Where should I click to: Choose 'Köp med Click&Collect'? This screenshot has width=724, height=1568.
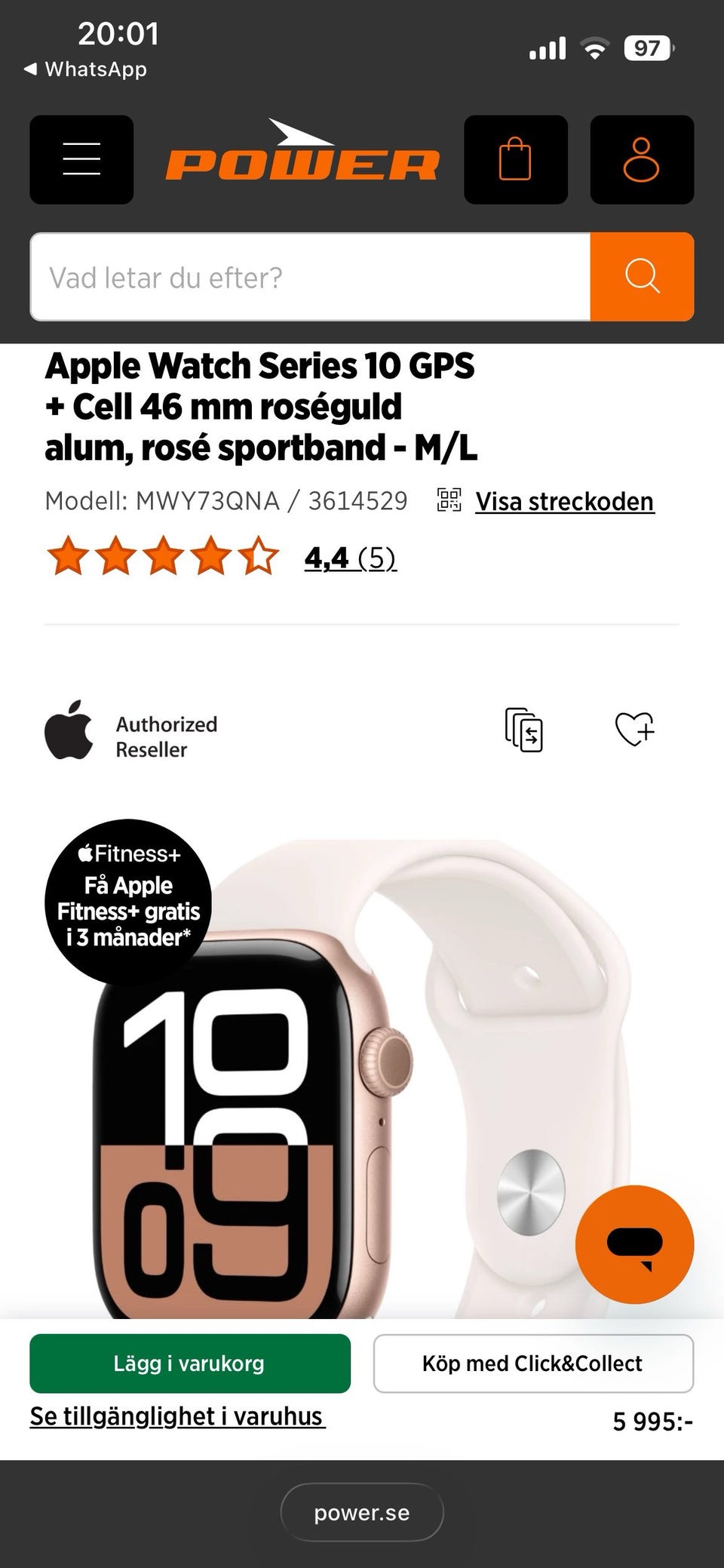(x=533, y=1364)
